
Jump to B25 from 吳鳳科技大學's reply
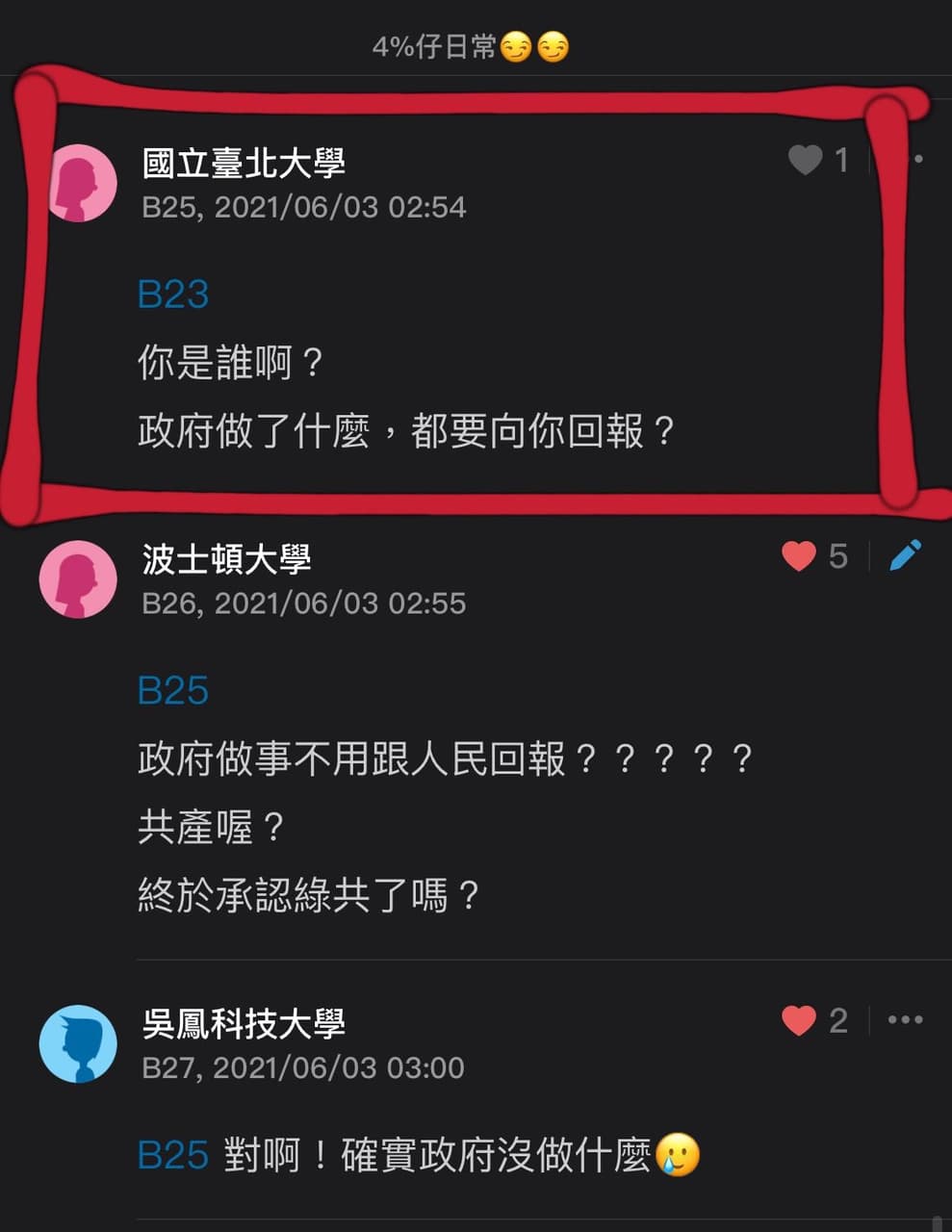(x=173, y=1155)
